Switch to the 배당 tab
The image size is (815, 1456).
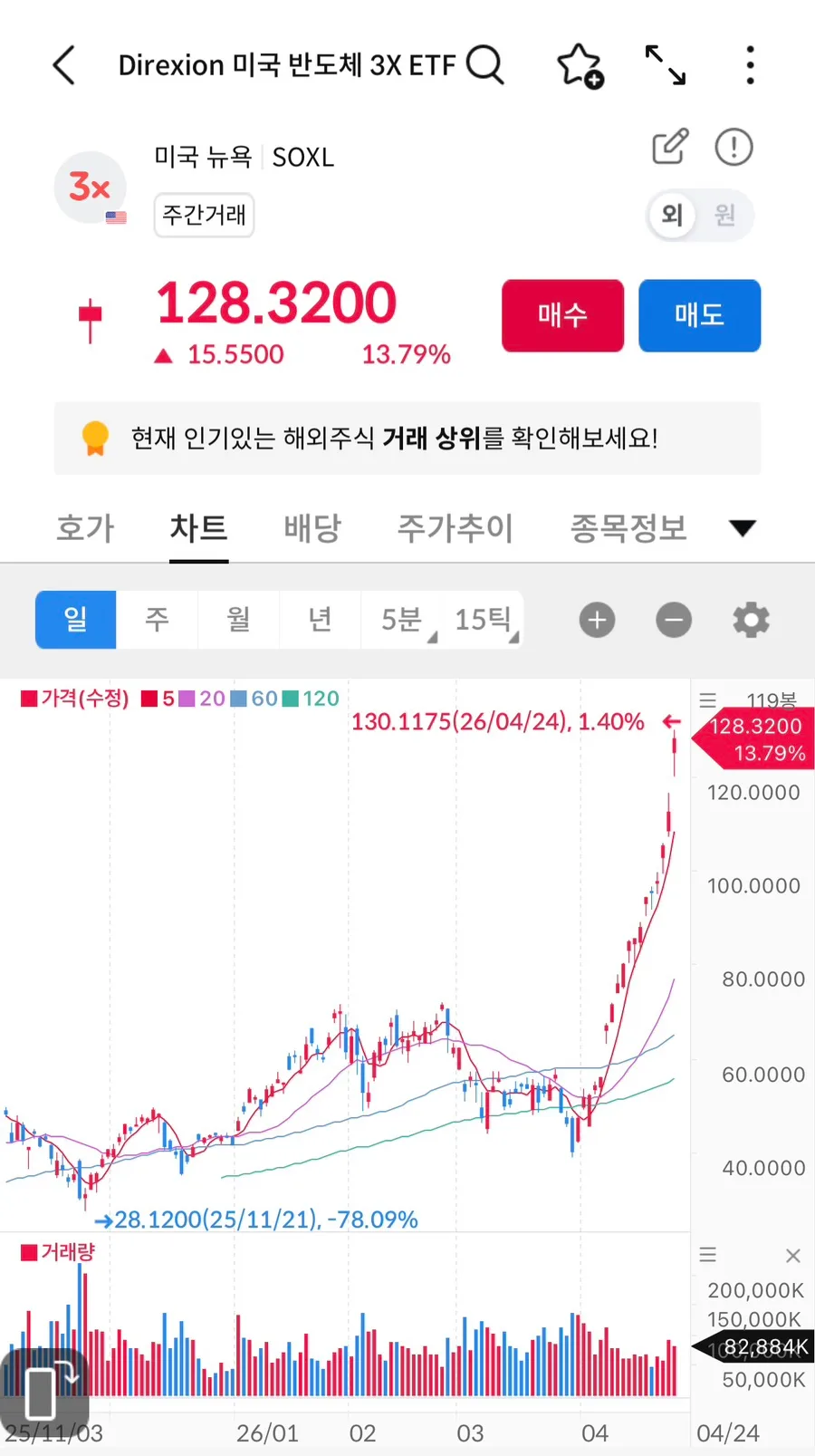click(x=312, y=527)
